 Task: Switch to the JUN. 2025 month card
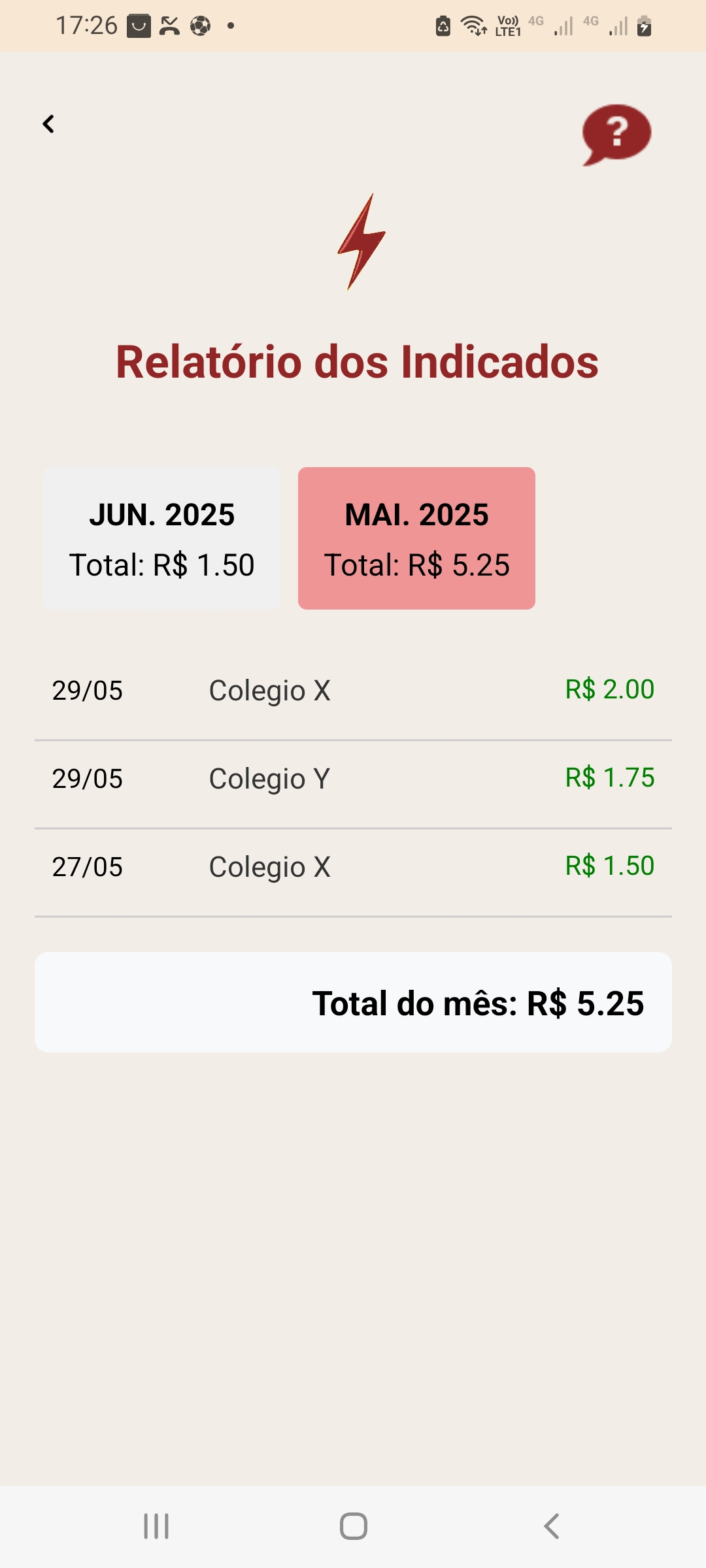pyautogui.click(x=161, y=539)
